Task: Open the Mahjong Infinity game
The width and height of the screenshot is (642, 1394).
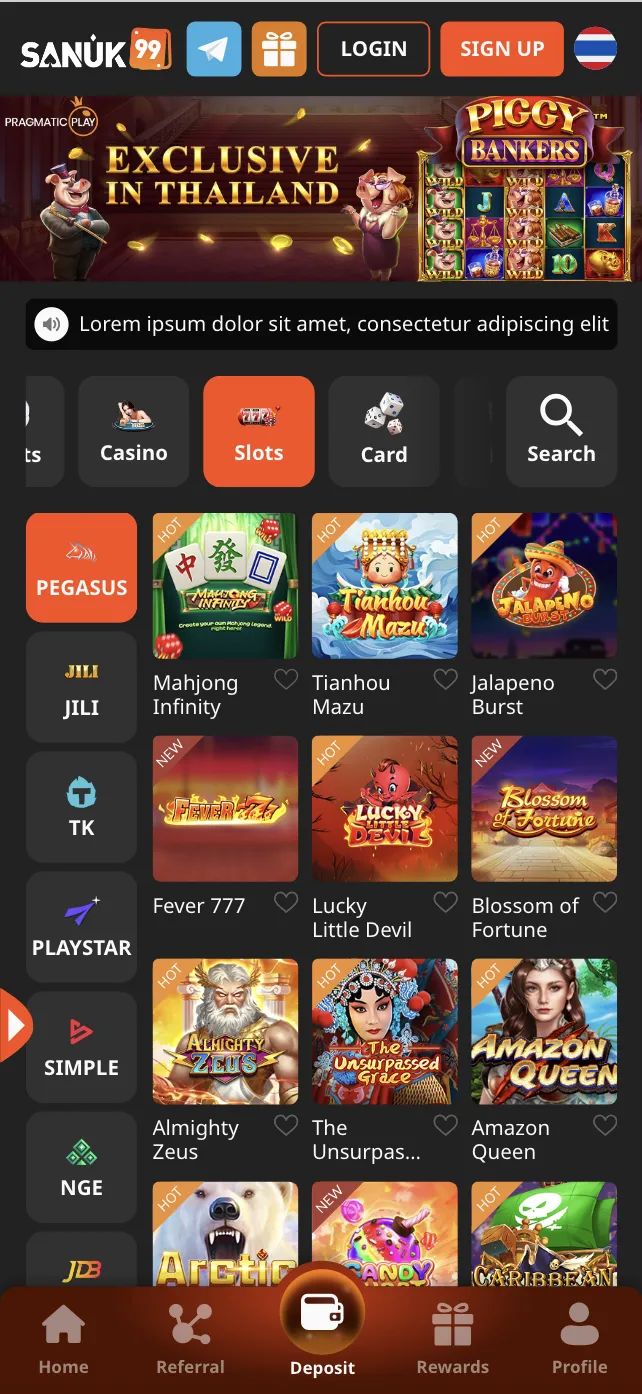Action: pyautogui.click(x=225, y=586)
